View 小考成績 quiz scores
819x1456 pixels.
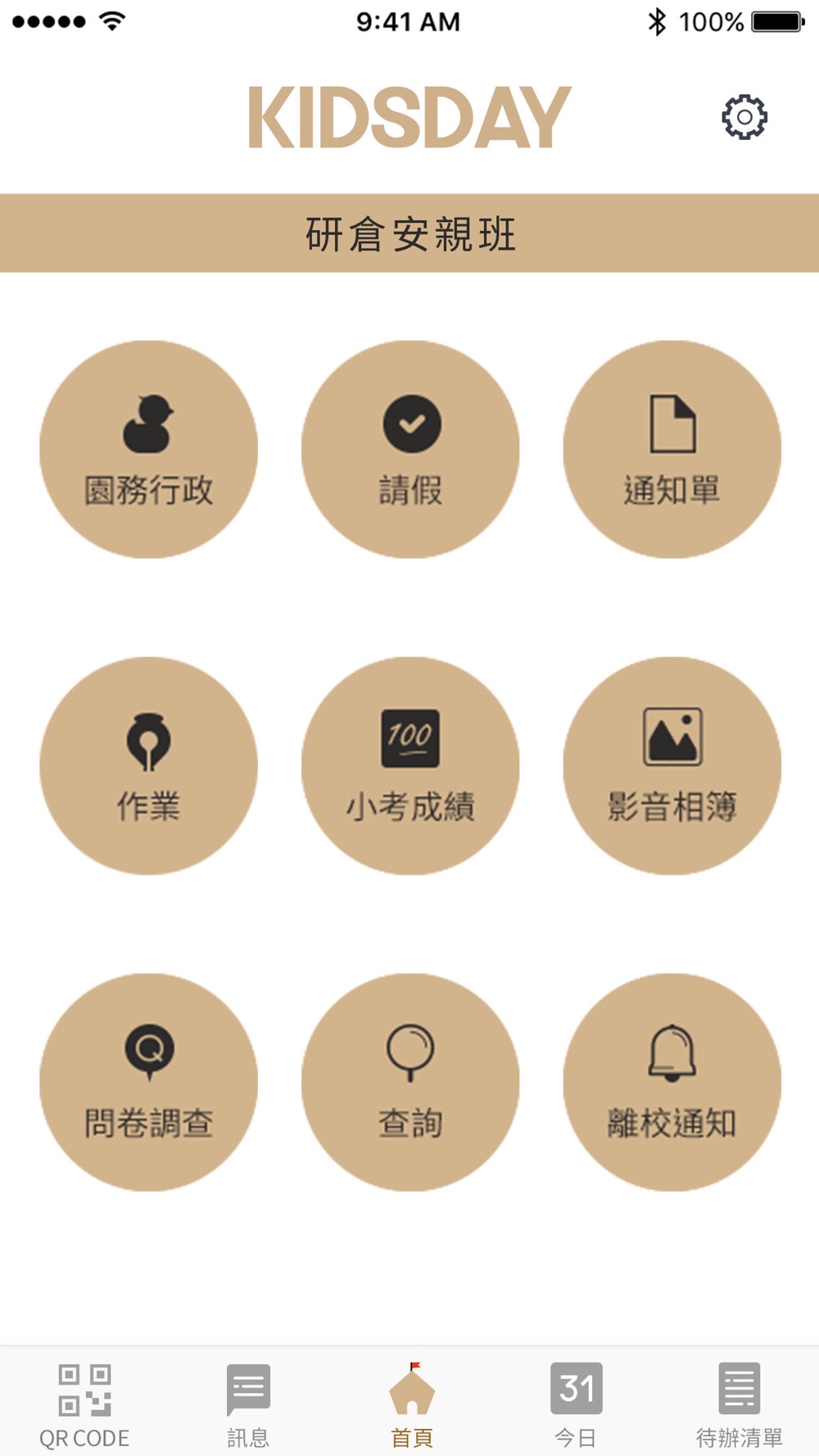(410, 766)
